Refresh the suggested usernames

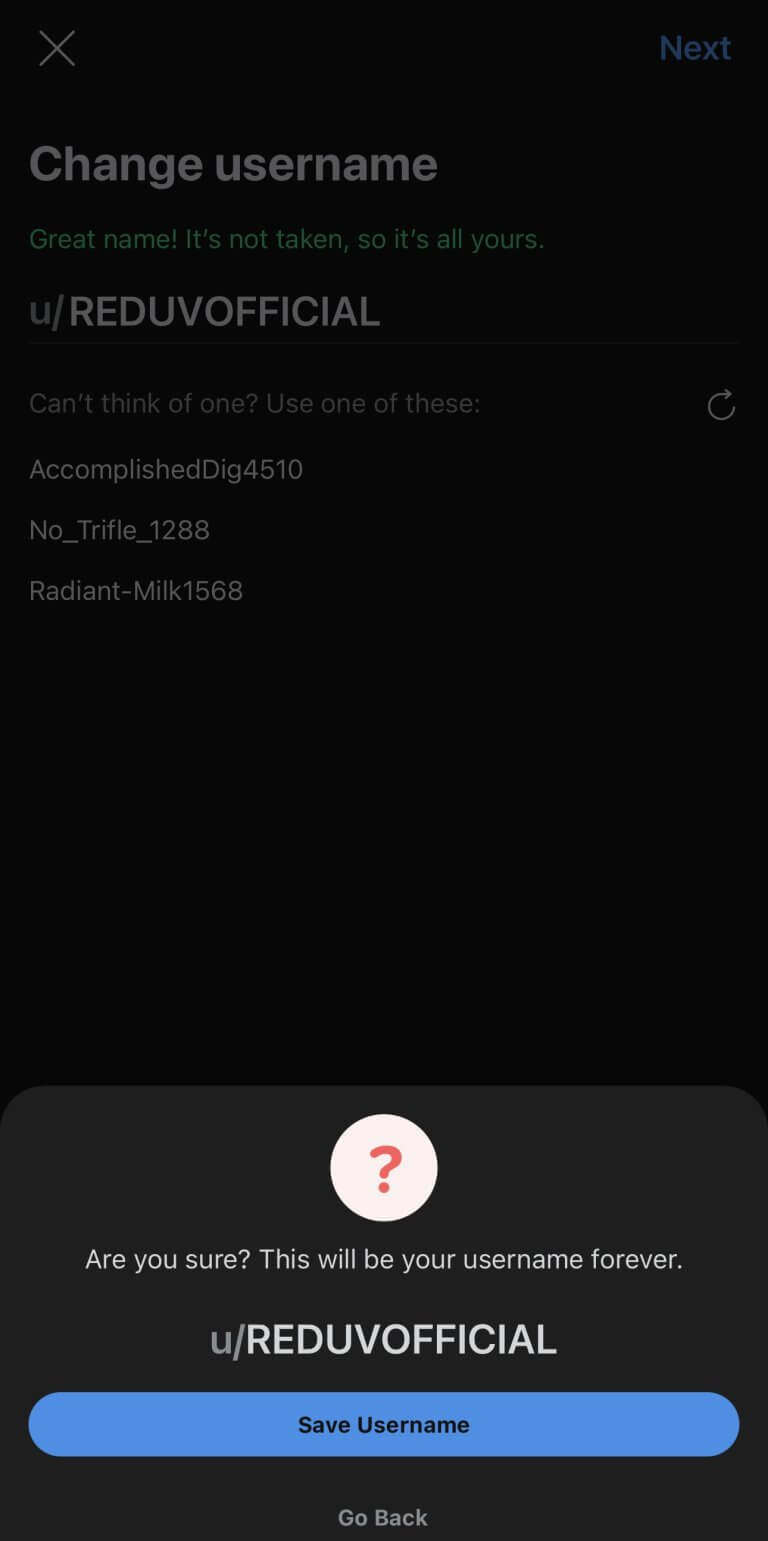[x=721, y=405]
